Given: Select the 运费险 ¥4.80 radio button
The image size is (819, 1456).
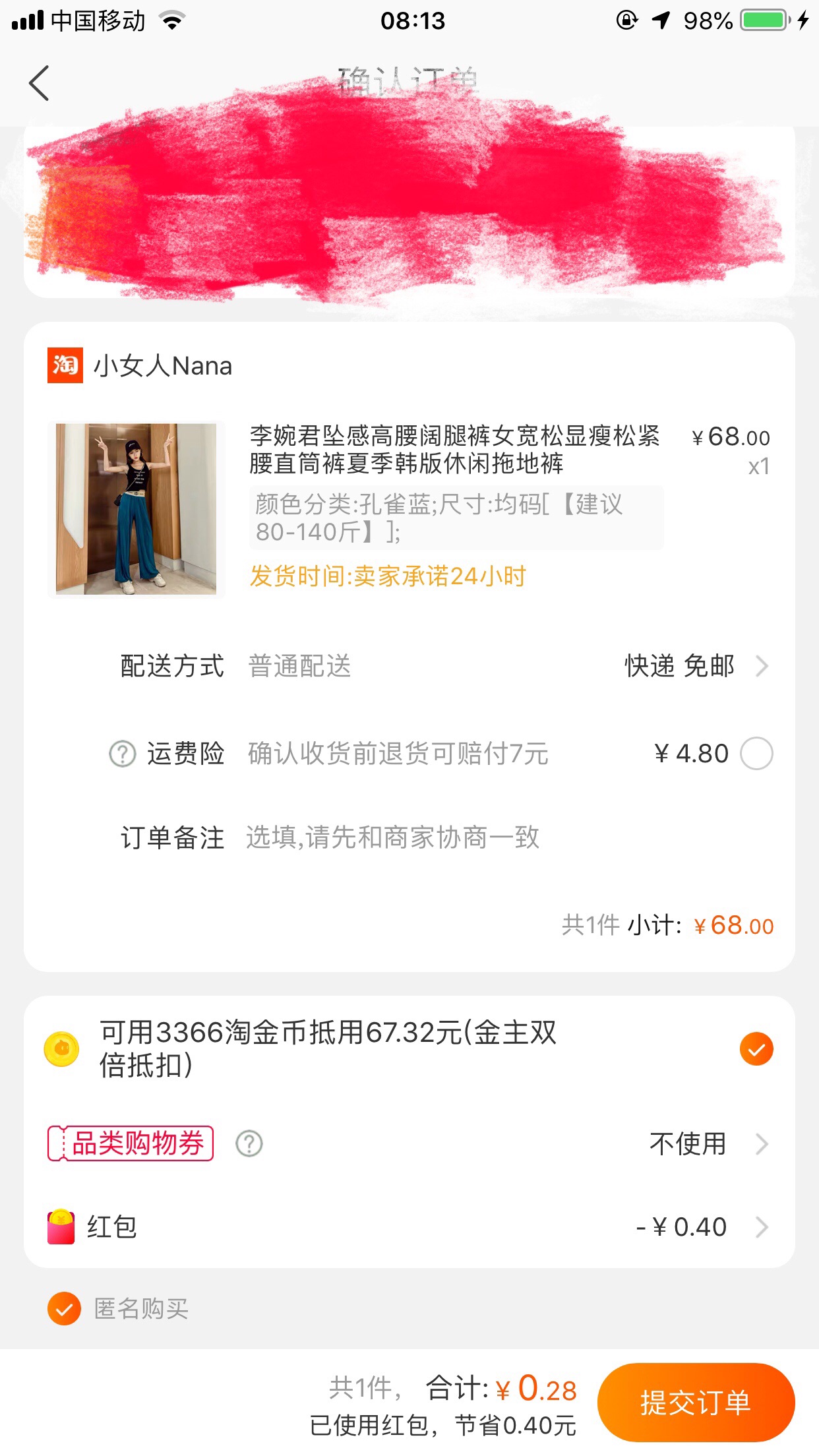Looking at the screenshot, I should tap(756, 753).
